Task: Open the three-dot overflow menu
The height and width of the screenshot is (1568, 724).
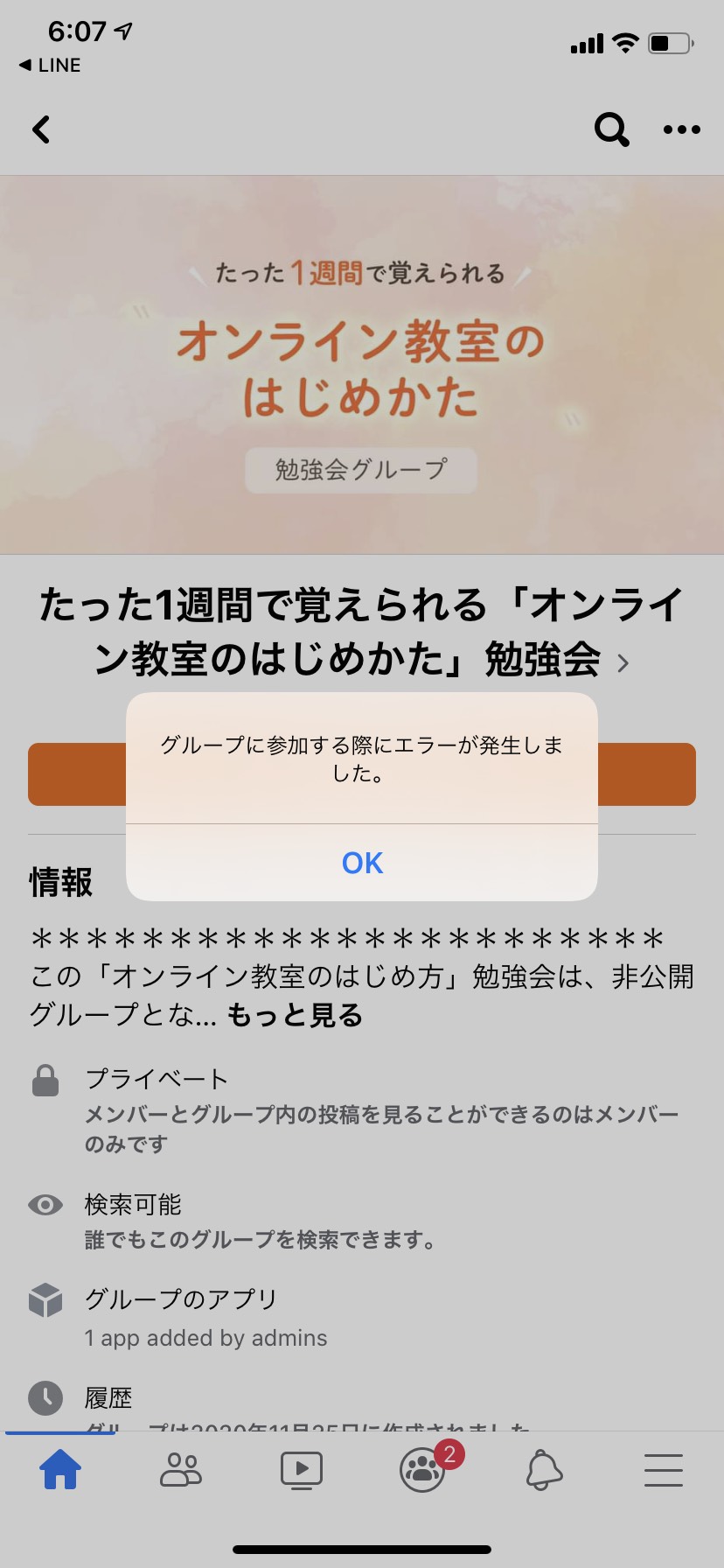Action: (682, 129)
